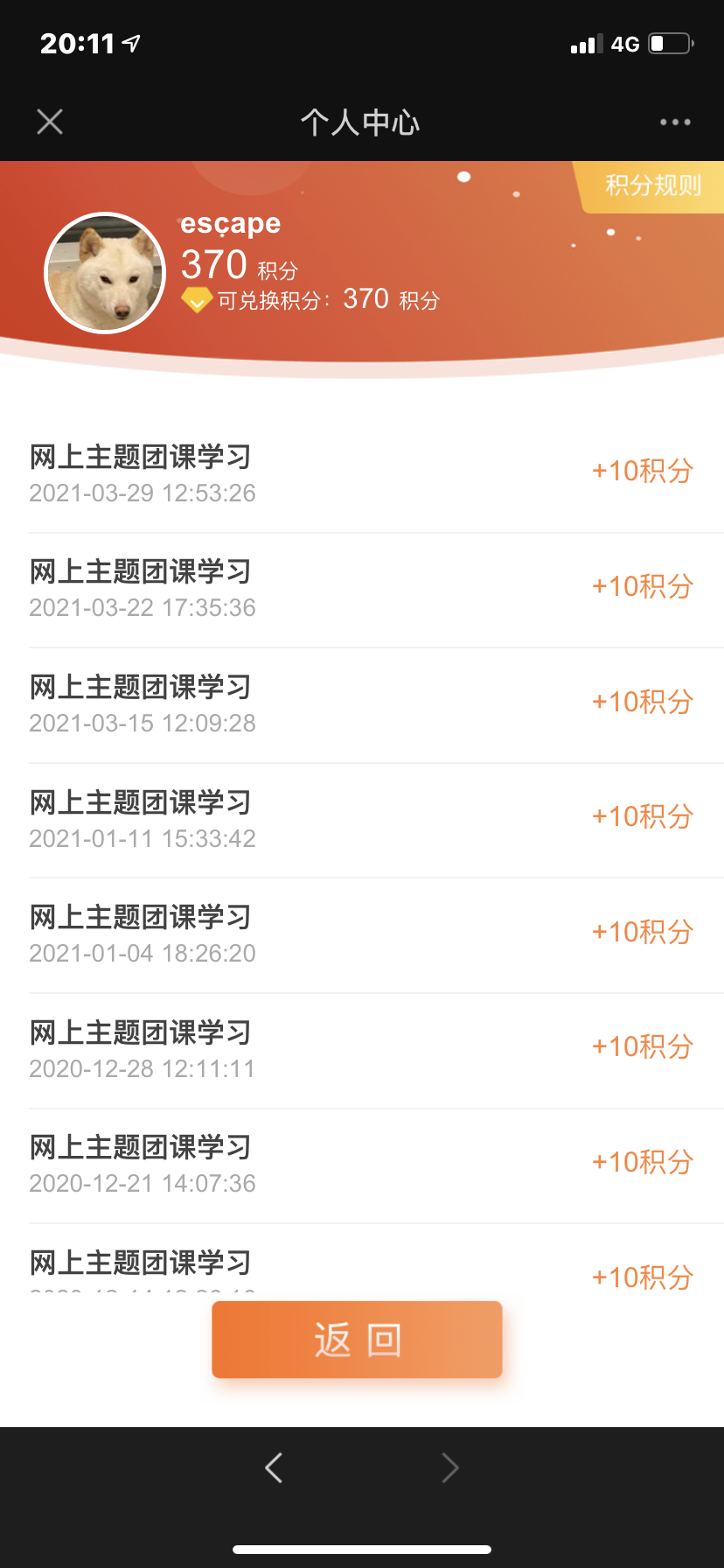The width and height of the screenshot is (724, 1568).
Task: Tap the escape profile avatar
Action: (105, 273)
